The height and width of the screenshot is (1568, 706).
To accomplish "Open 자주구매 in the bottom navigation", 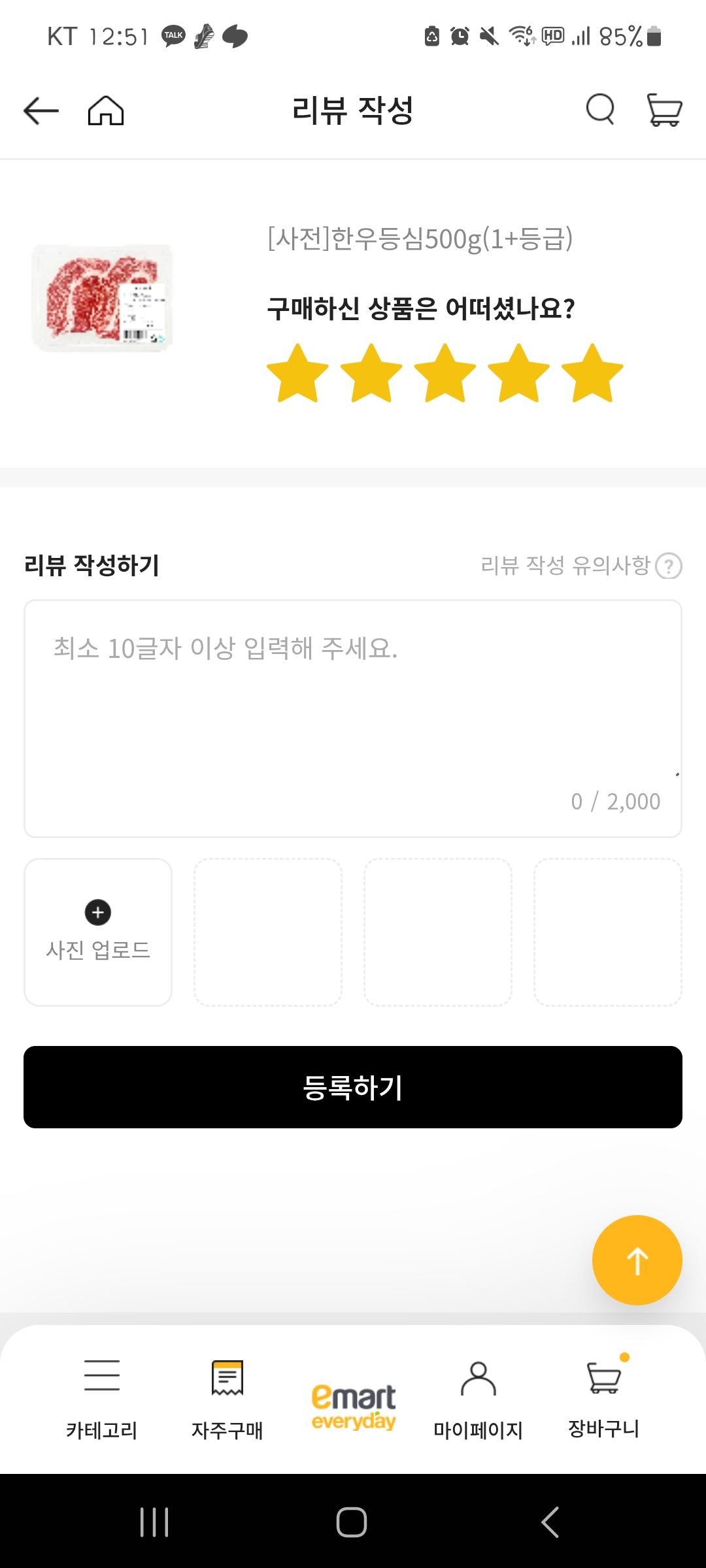I will (227, 1398).
